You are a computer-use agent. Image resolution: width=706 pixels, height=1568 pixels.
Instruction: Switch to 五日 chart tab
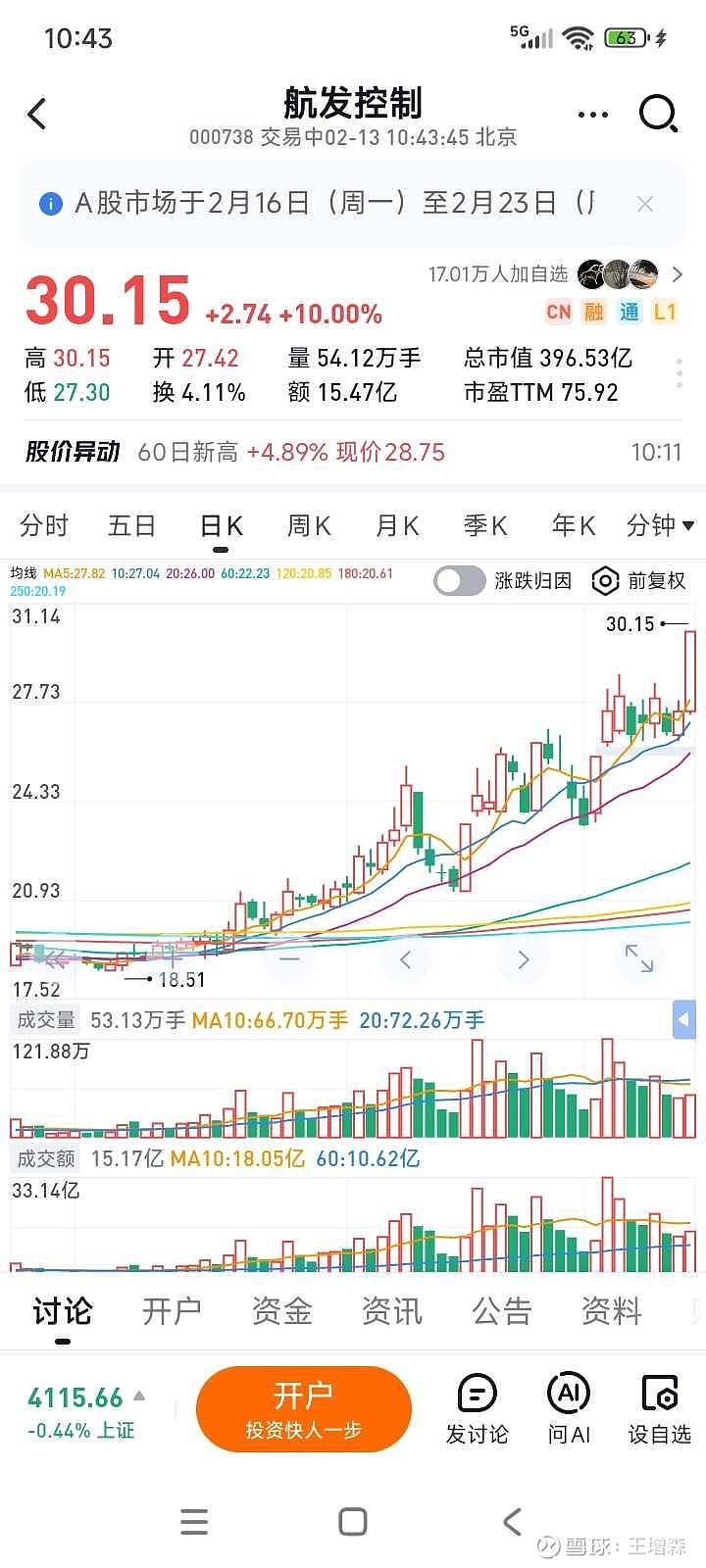131,526
